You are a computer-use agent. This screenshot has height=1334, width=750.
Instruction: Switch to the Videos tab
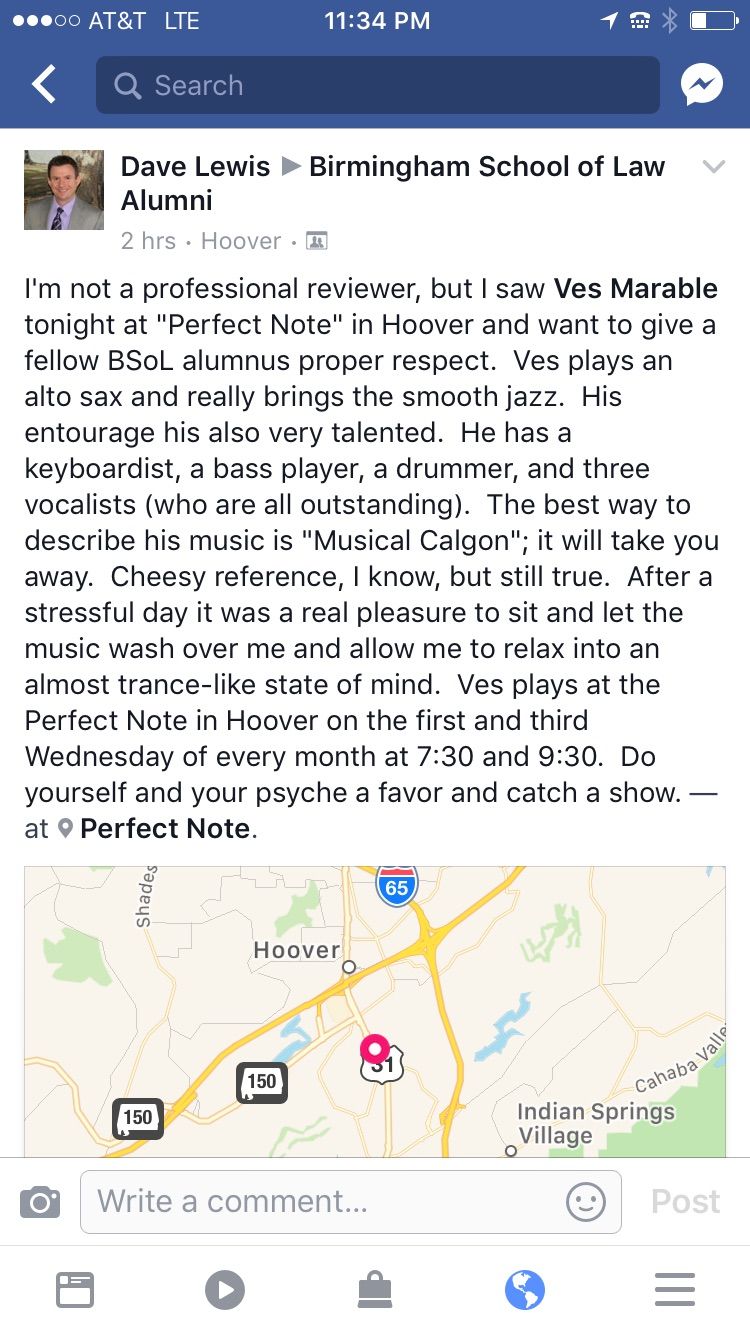click(225, 1290)
